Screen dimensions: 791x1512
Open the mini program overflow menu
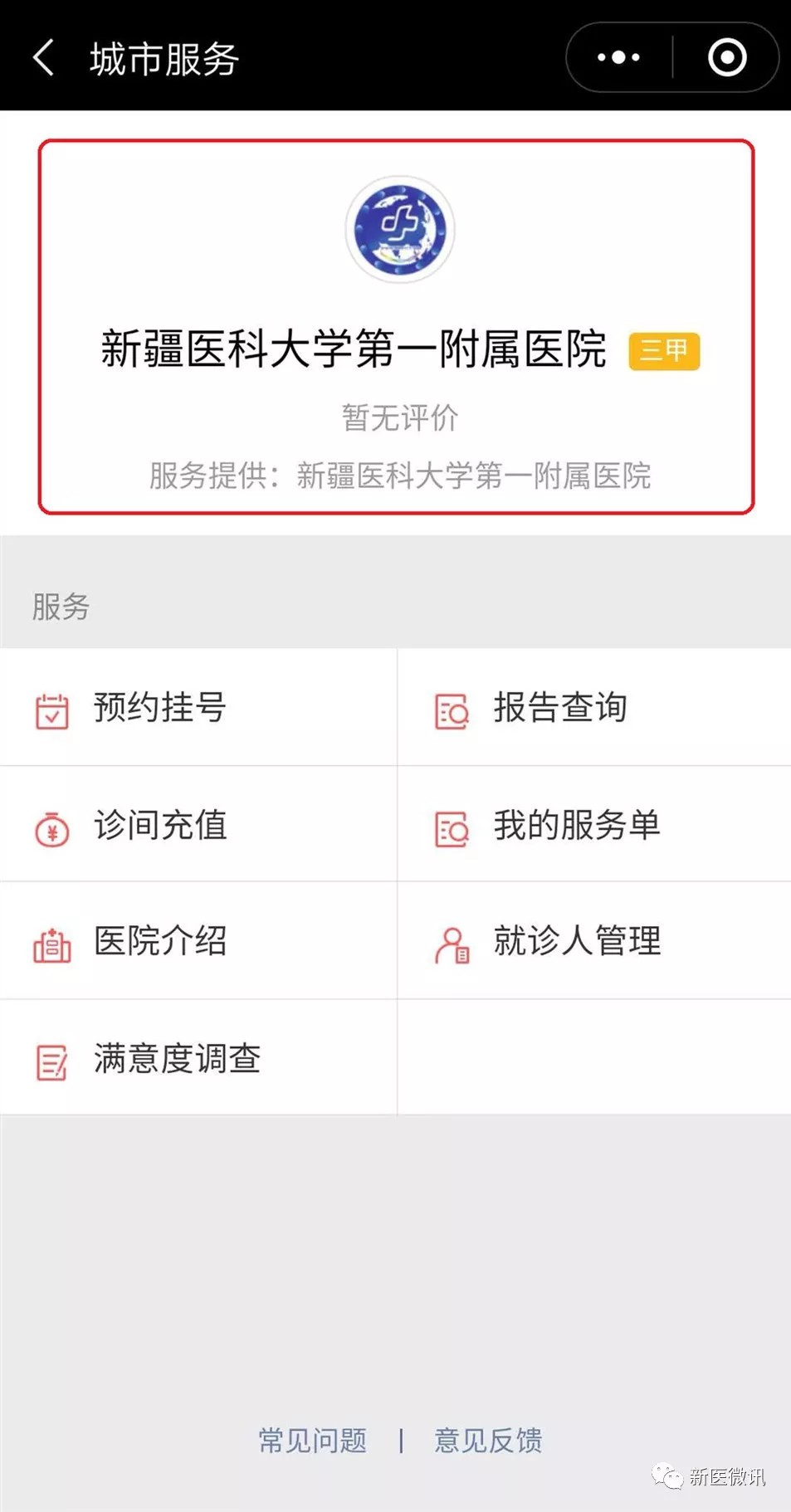pos(619,58)
